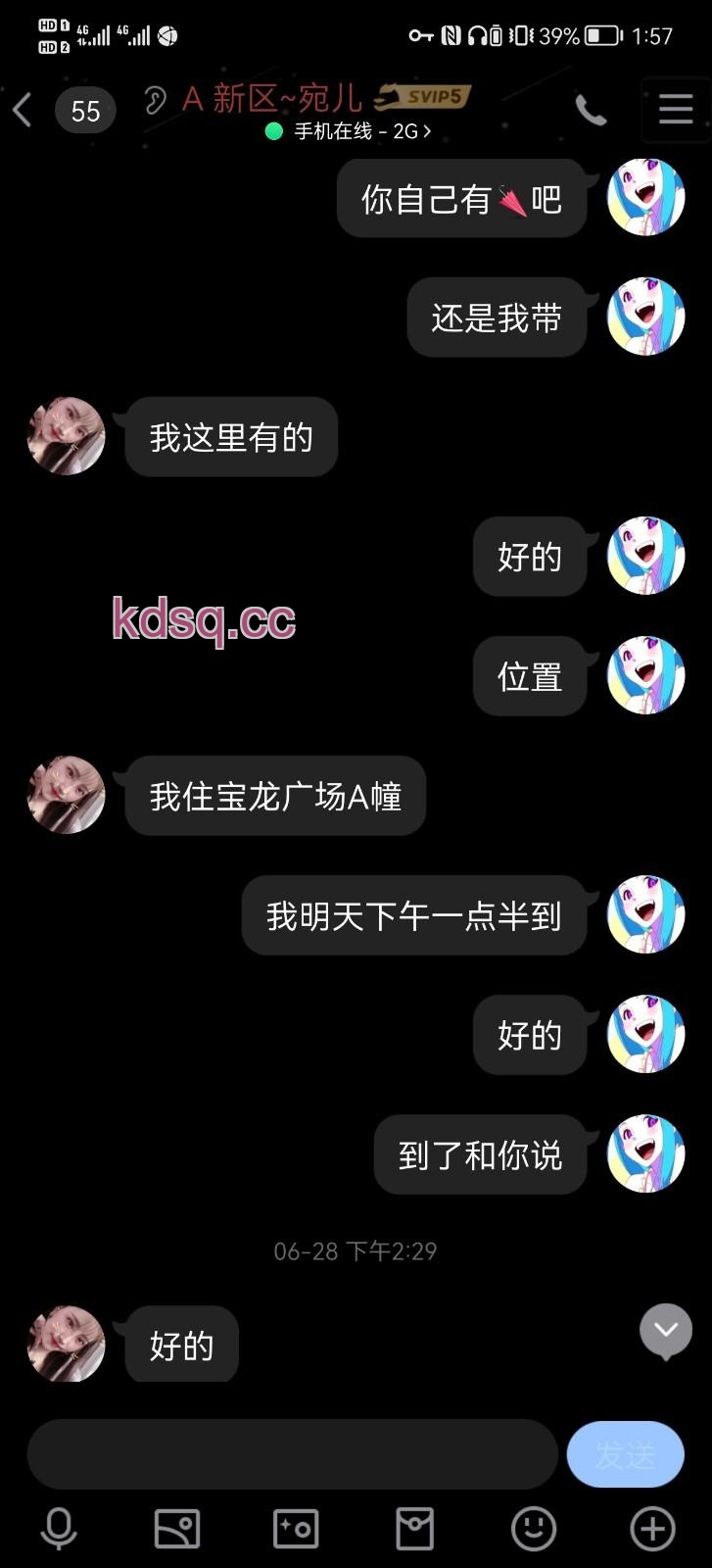Open the voice message microphone
This screenshot has height=1568, width=712.
tap(59, 1528)
